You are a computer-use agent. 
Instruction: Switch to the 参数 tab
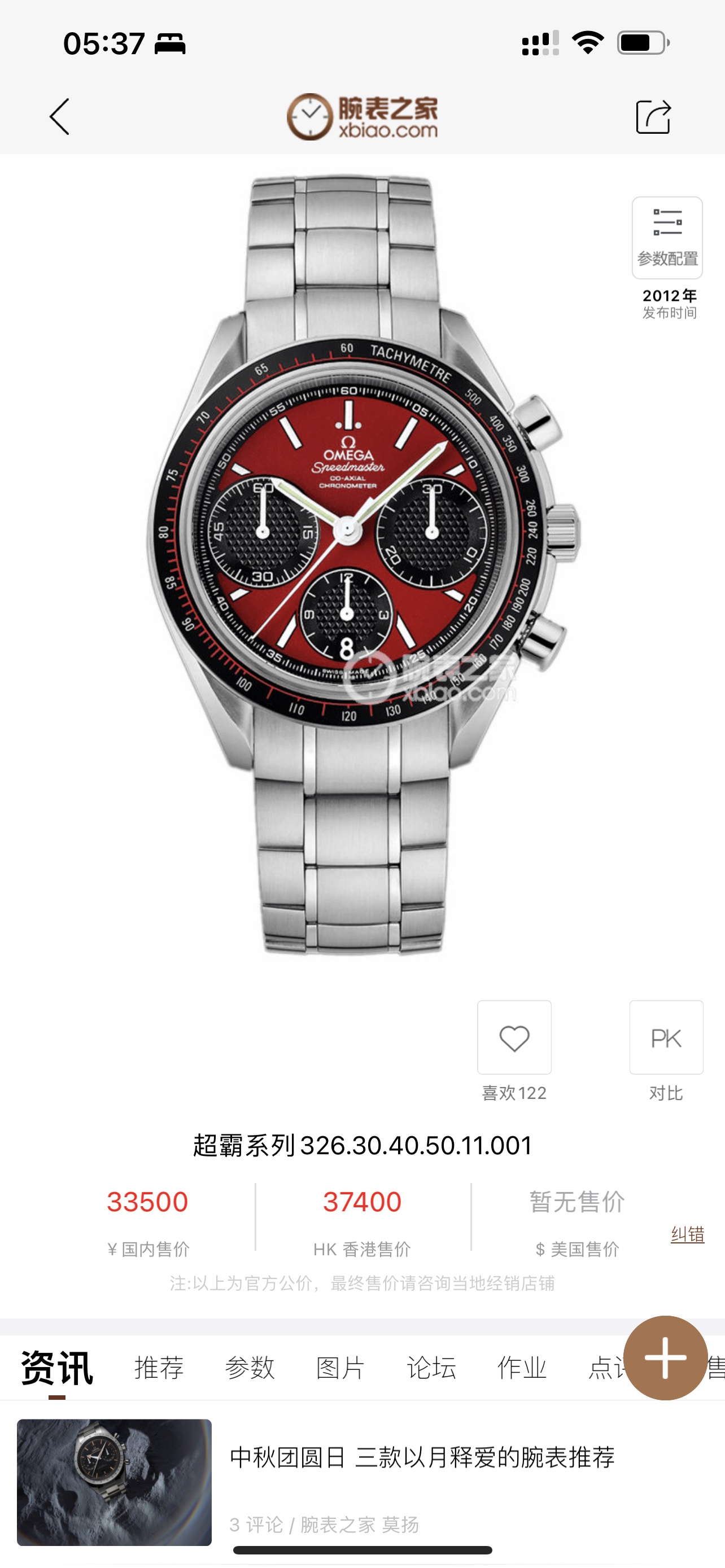[x=250, y=1368]
